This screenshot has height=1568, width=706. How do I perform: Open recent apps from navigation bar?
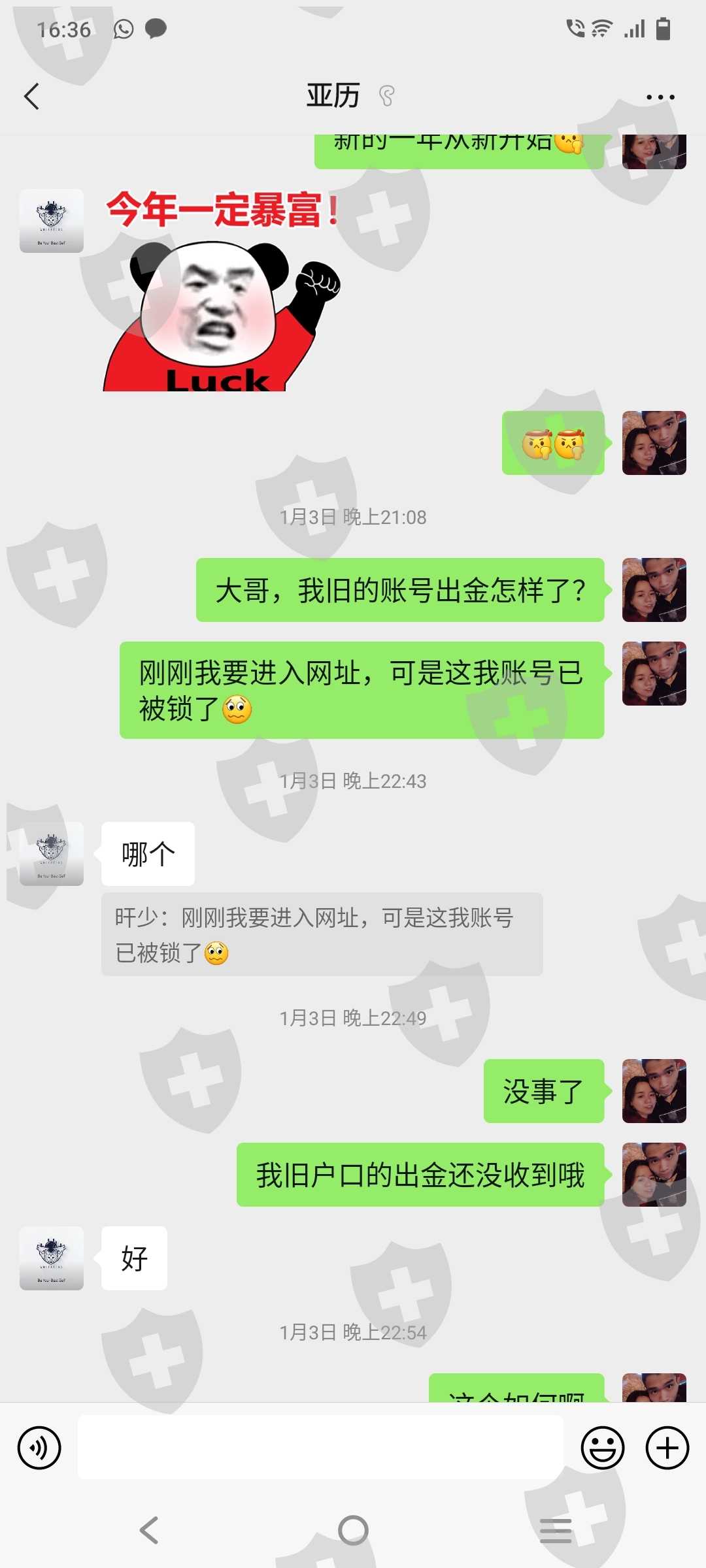tap(556, 1530)
